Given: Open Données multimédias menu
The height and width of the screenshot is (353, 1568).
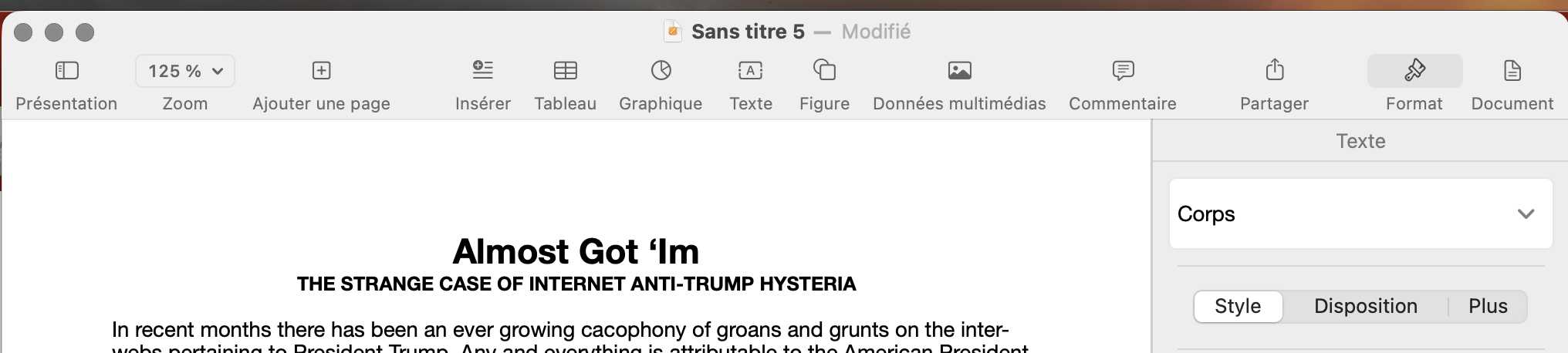Looking at the screenshot, I should (x=959, y=71).
